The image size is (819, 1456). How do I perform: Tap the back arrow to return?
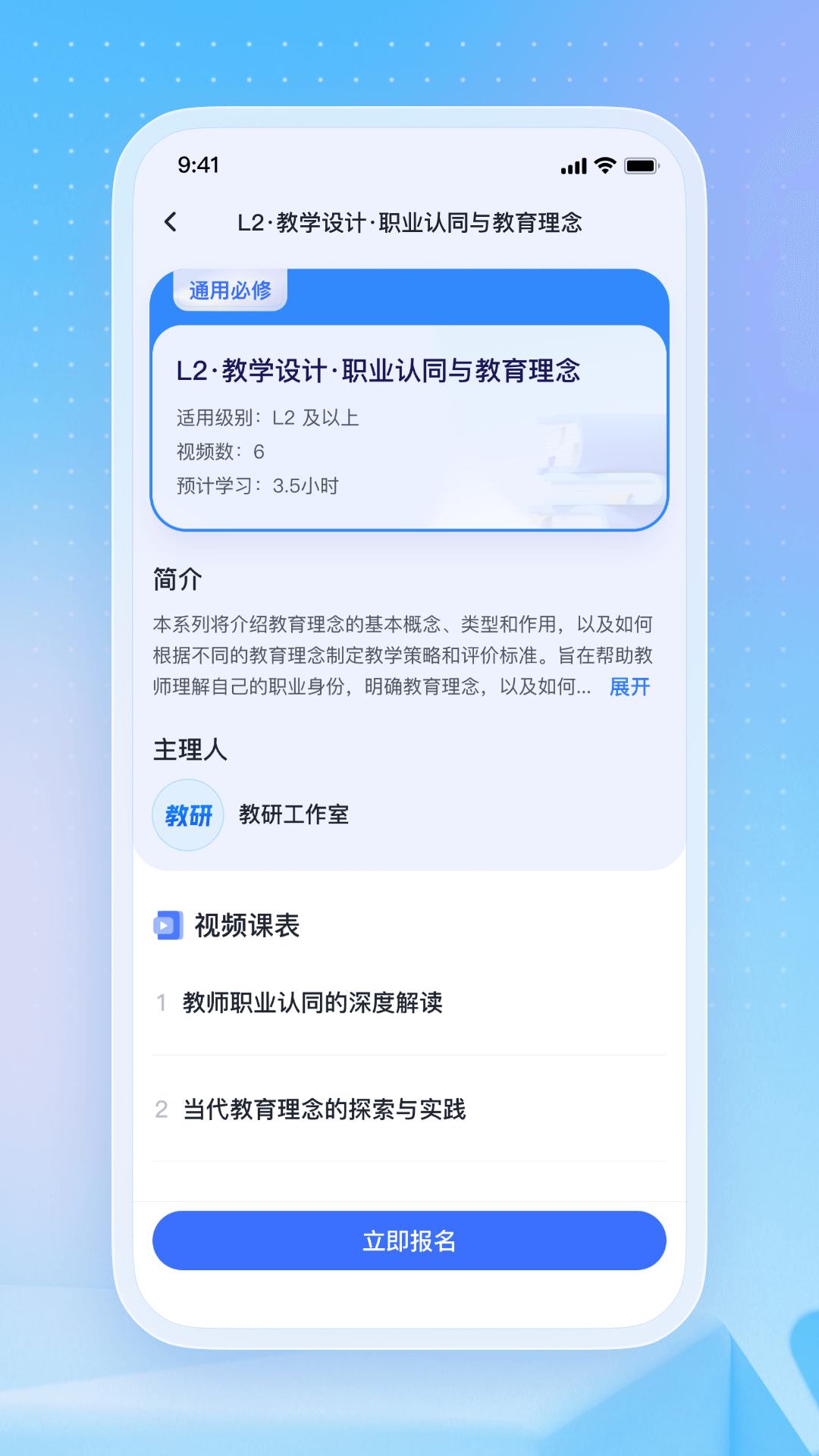170,222
